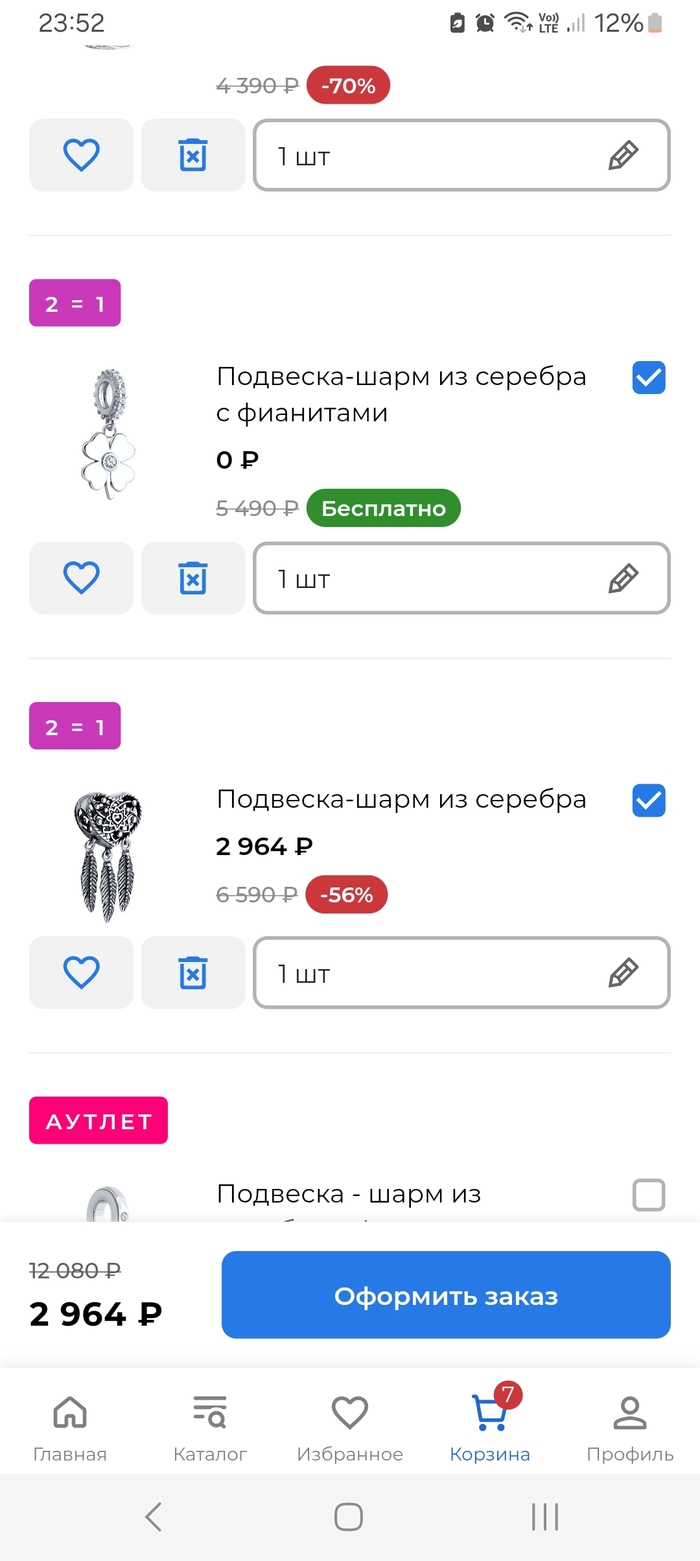Screen dimensions: 700x1561
Task: Deselect the 2 964 ₽ Подвеска-шарм из серебра
Action: 649,800
